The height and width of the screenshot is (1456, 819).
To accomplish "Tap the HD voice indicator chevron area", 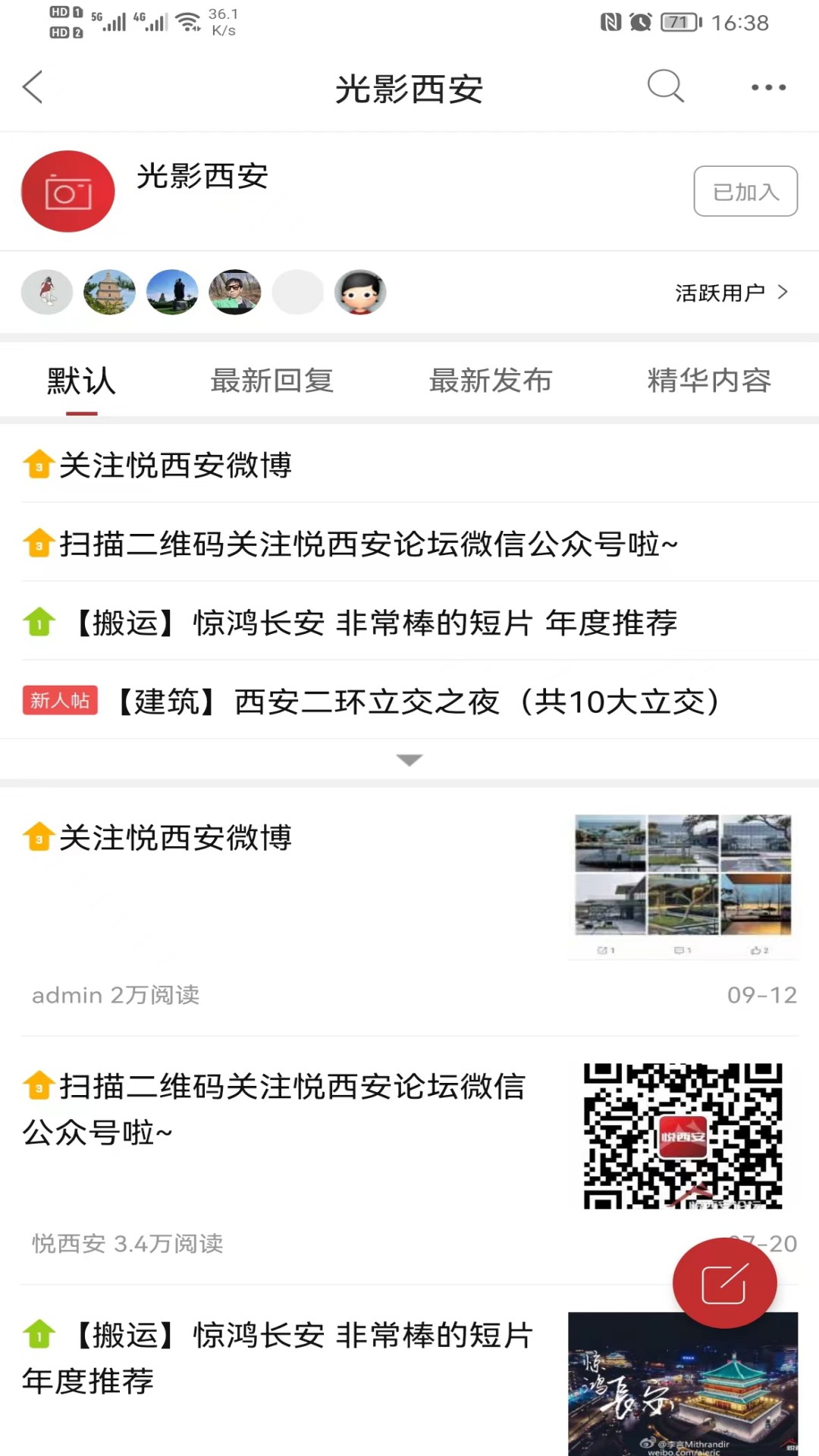I will (x=63, y=23).
